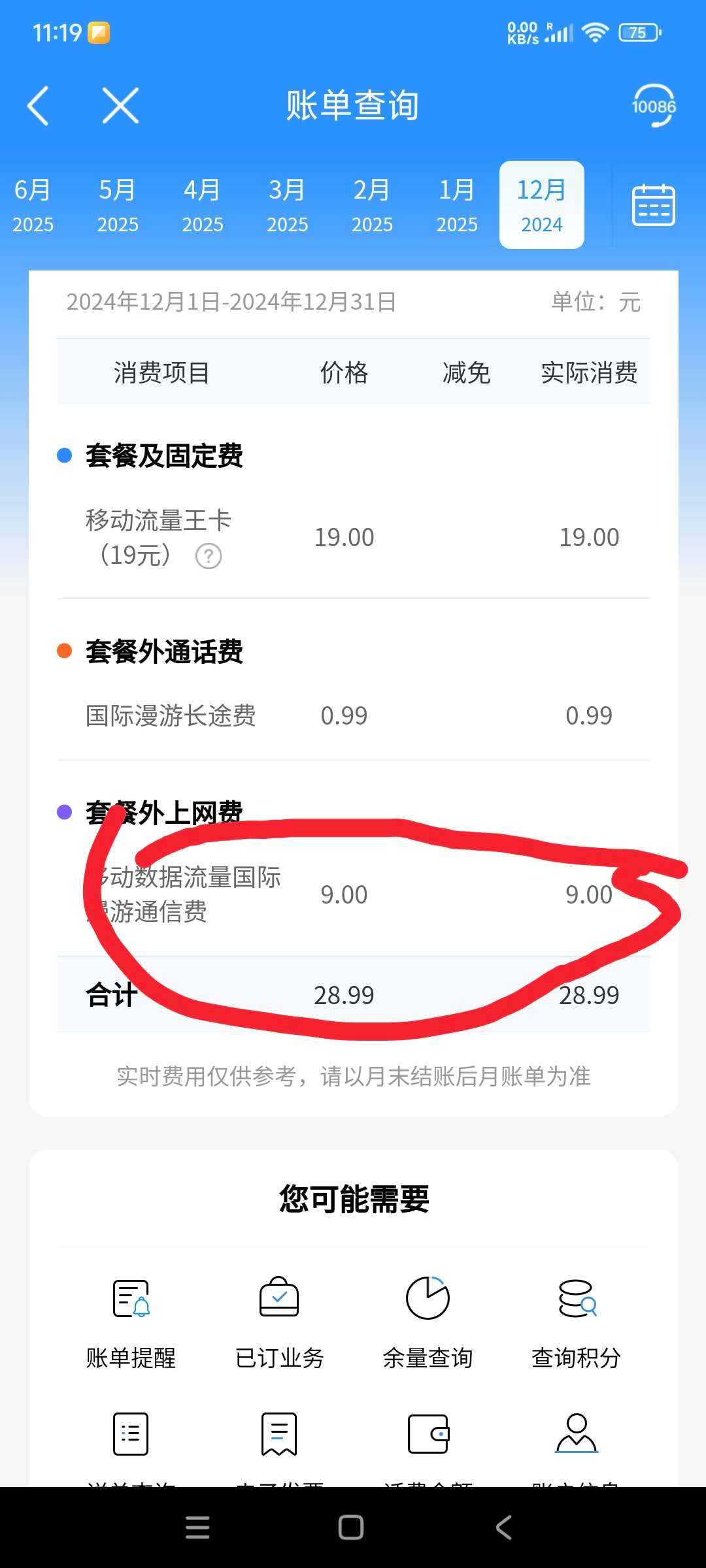Contact 10086 customer service
This screenshot has width=706, height=1568.
coord(653,106)
